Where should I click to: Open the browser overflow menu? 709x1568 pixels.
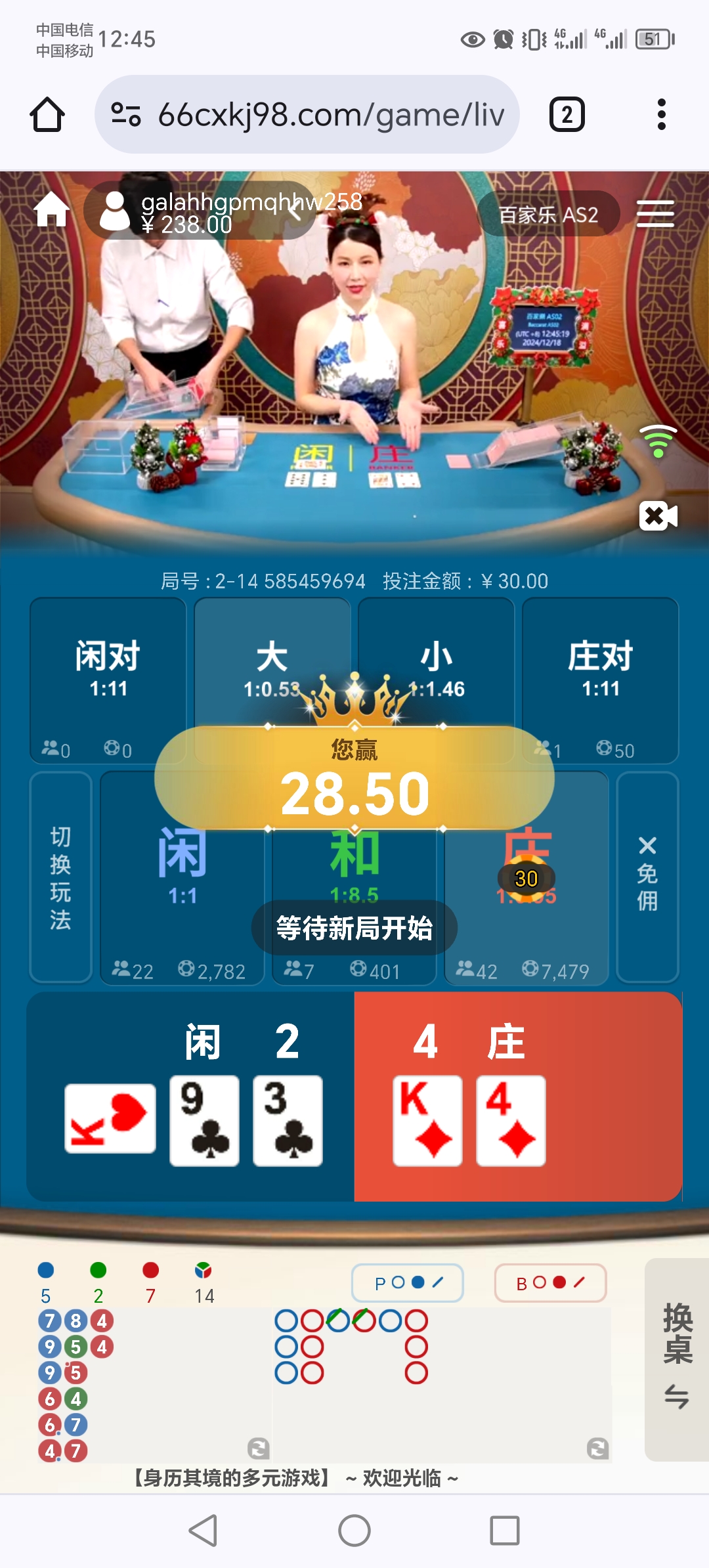point(661,115)
